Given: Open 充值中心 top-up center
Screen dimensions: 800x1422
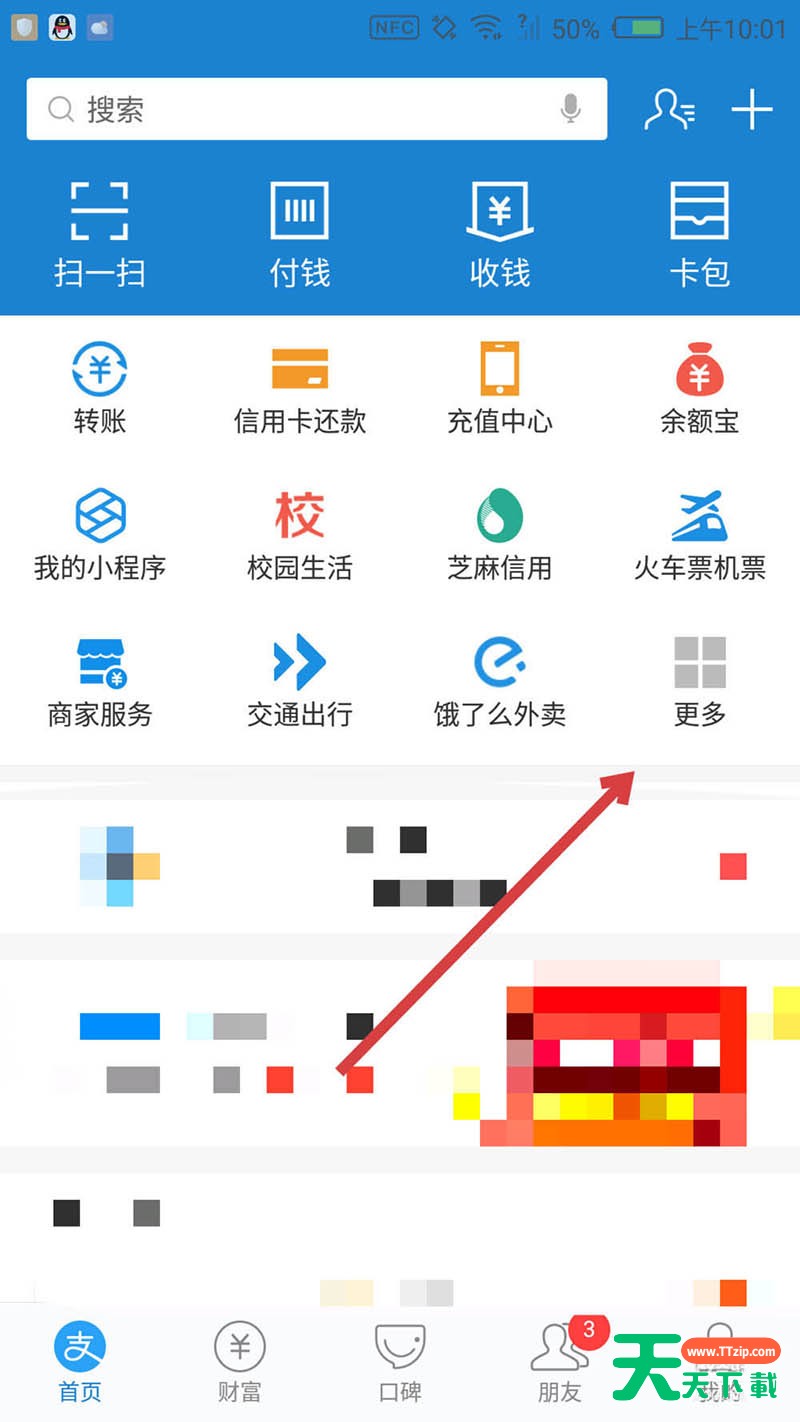Looking at the screenshot, I should [x=500, y=388].
